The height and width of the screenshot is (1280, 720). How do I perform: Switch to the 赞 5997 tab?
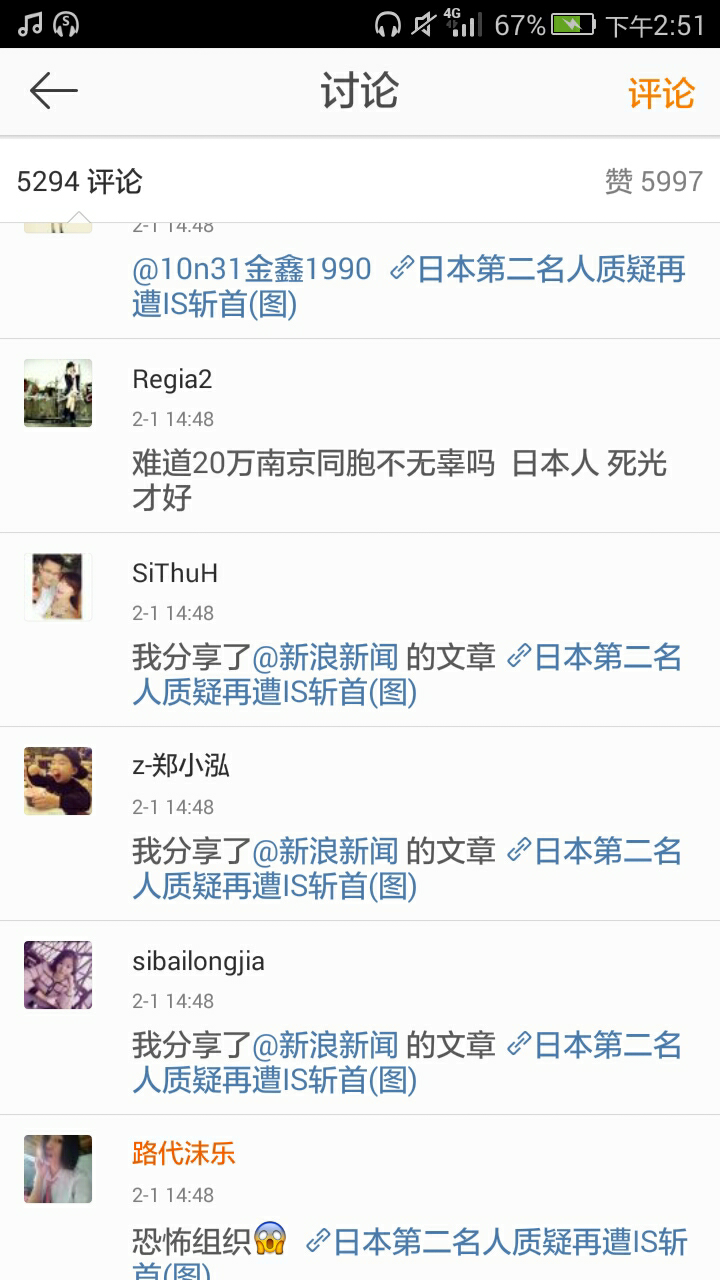point(654,182)
